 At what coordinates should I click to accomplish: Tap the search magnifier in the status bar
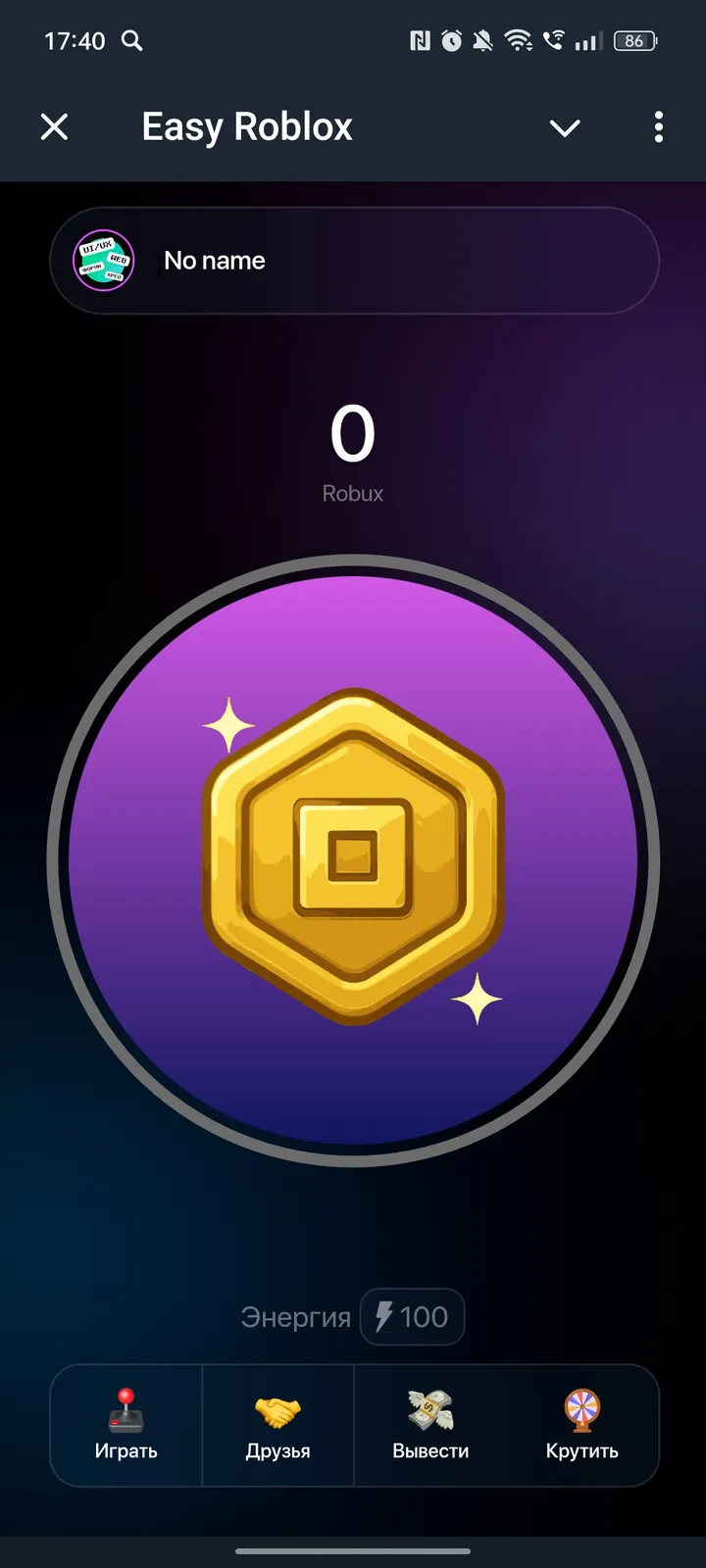[132, 41]
